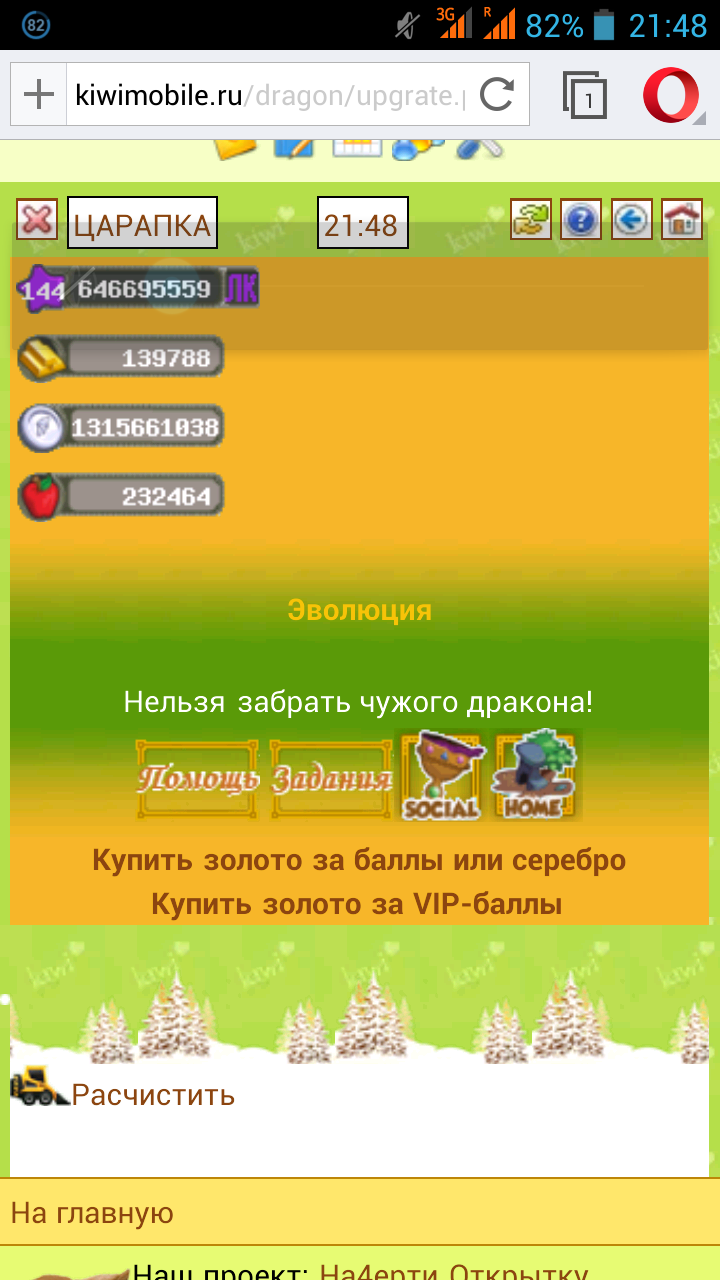Open the ЦАРАПКА dragon name button
The width and height of the screenshot is (720, 1280).
coord(143,223)
